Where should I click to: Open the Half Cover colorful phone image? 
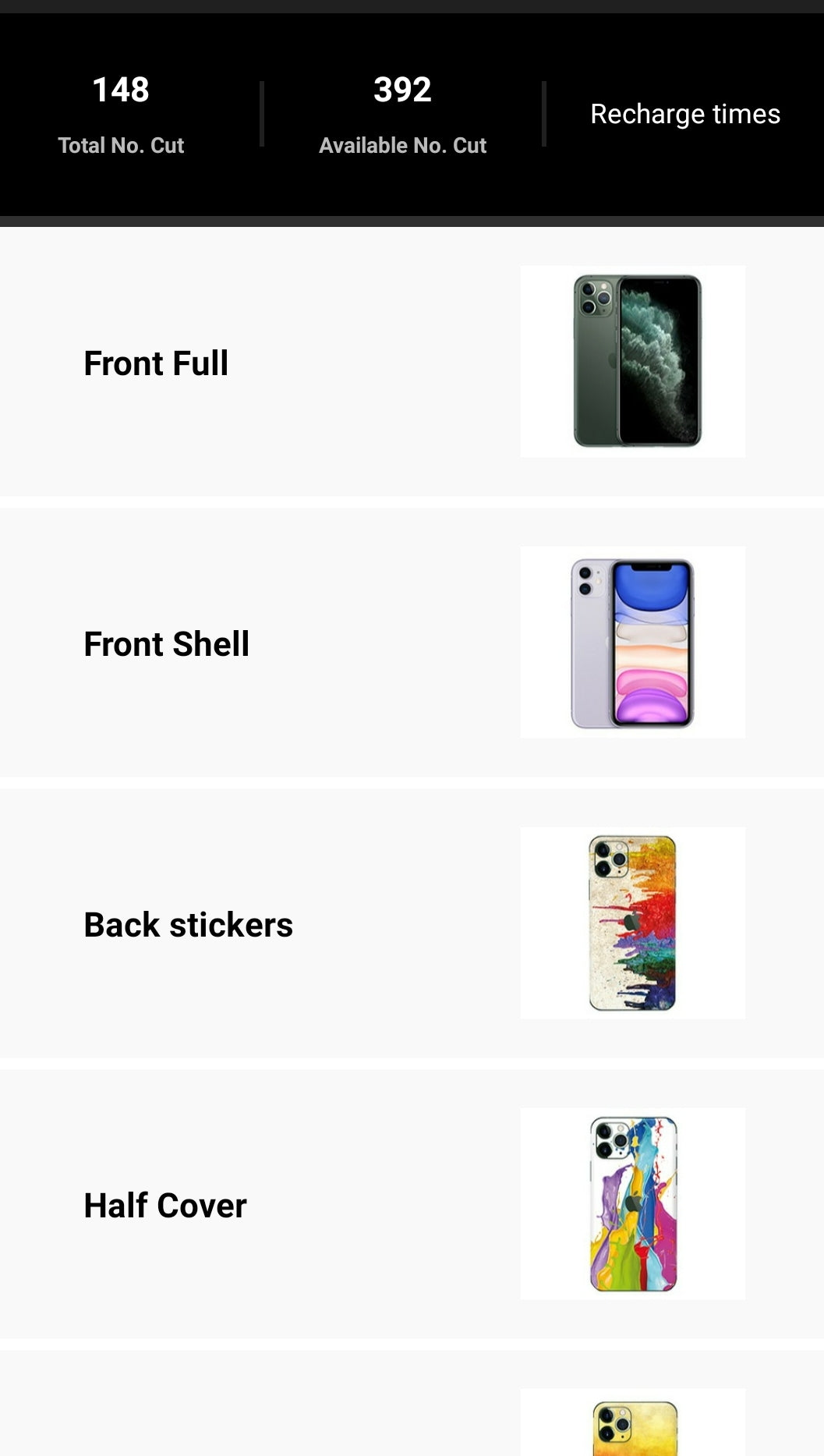[631, 1204]
